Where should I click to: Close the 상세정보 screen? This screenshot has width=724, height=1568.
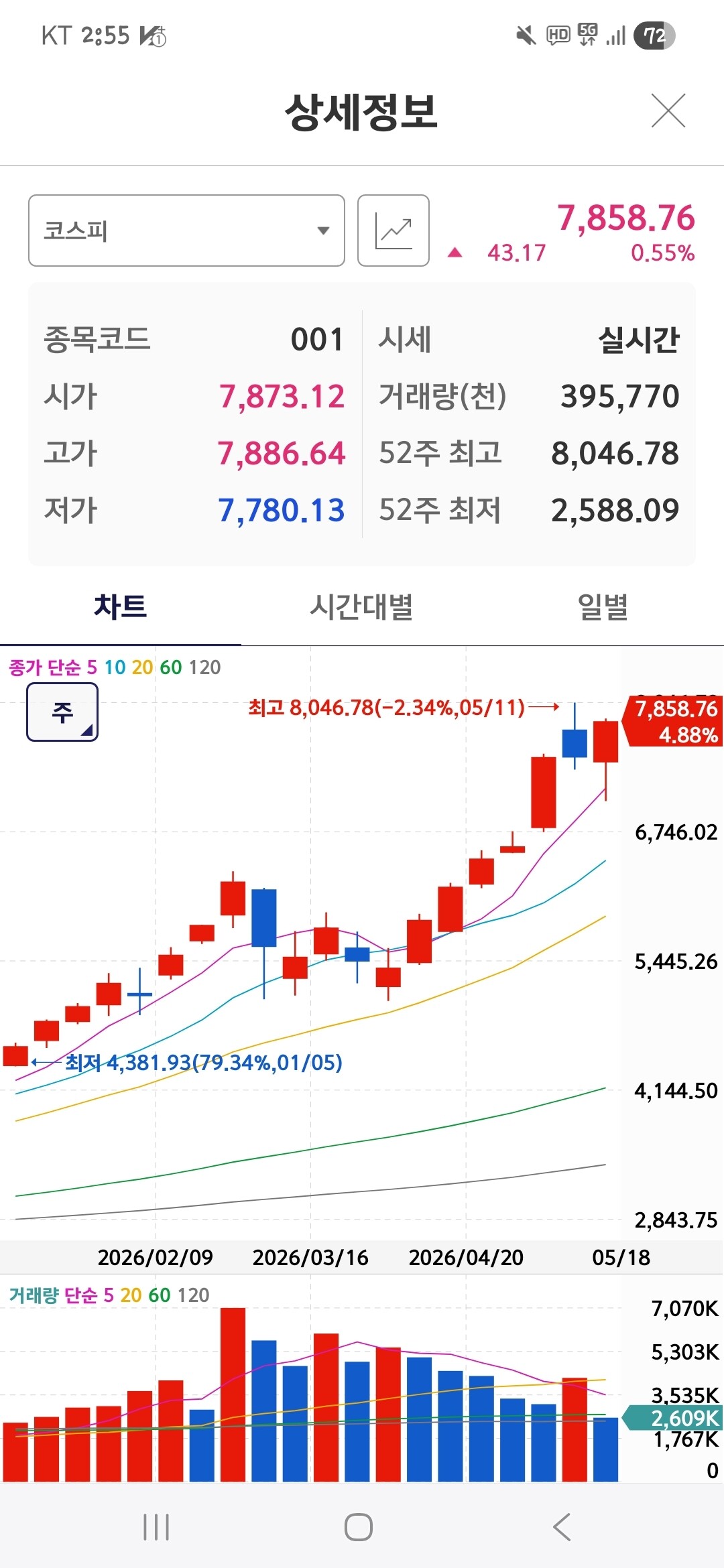pyautogui.click(x=668, y=111)
